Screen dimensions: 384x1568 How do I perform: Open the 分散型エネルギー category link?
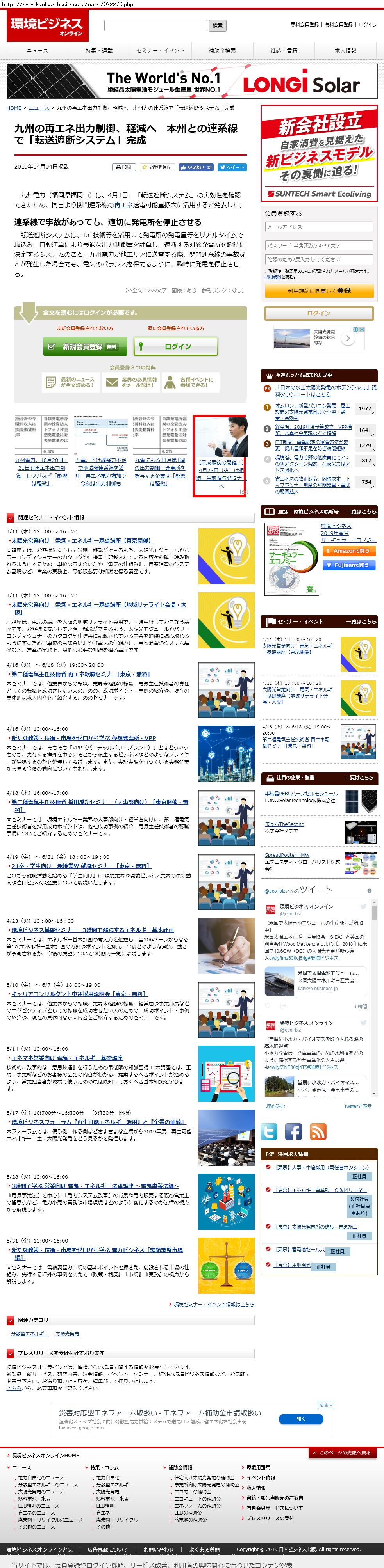click(29, 1334)
